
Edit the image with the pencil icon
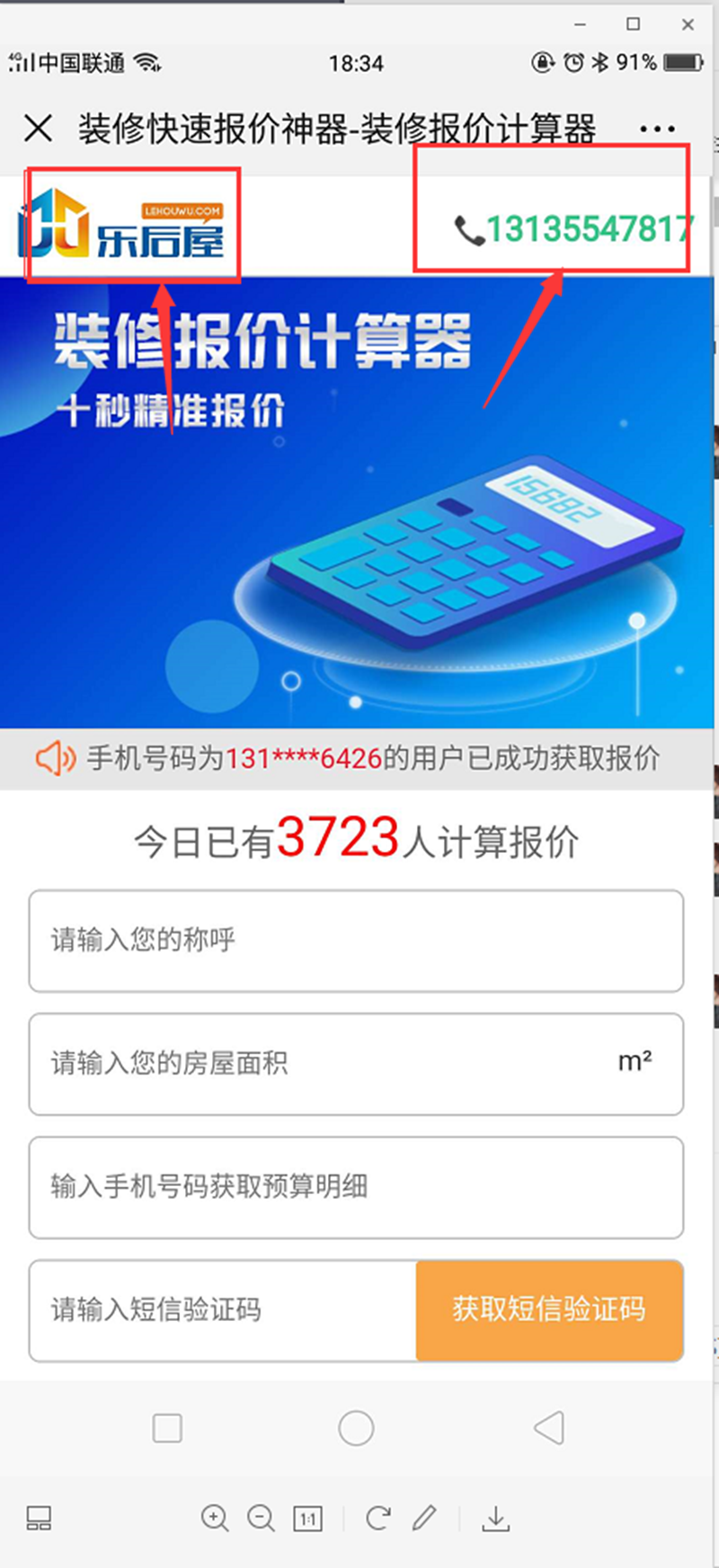click(424, 1519)
